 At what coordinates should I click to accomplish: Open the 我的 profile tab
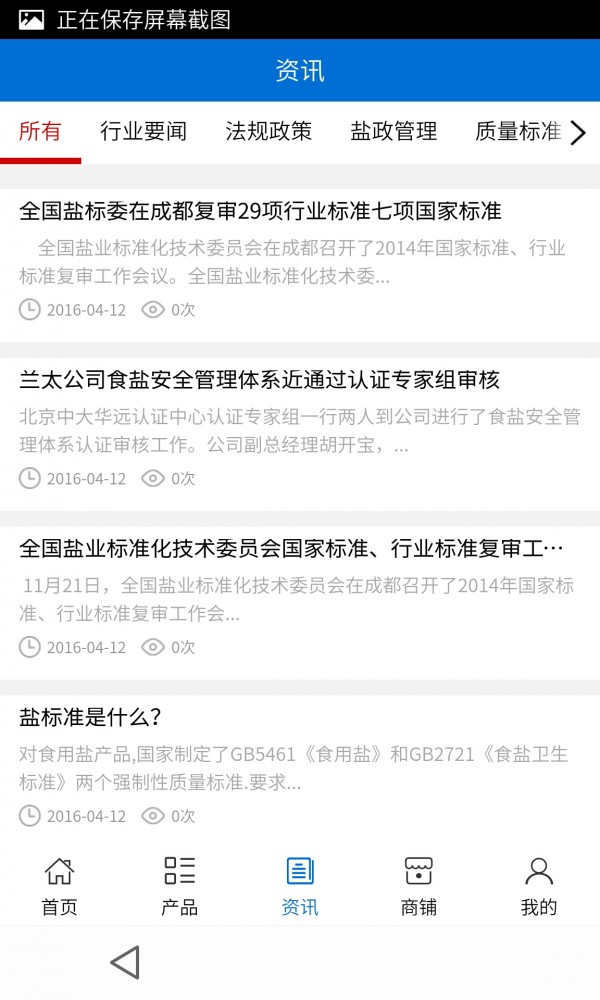click(538, 886)
